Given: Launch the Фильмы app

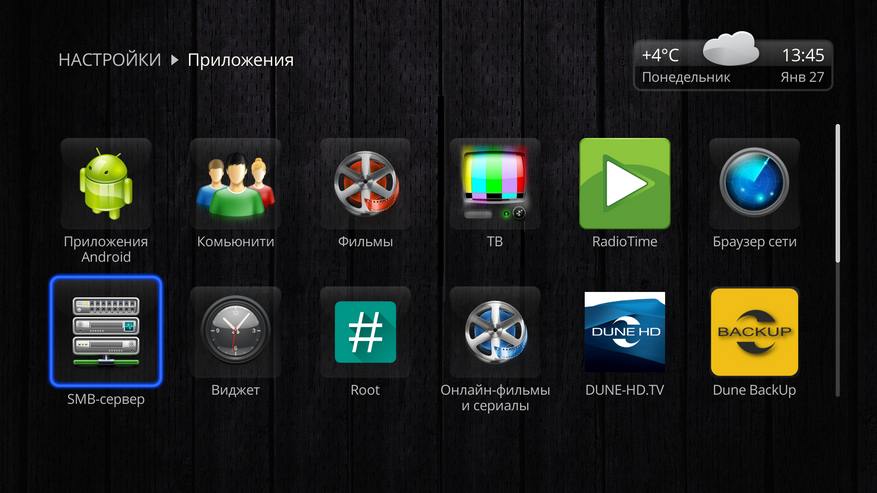Looking at the screenshot, I should coord(365,184).
